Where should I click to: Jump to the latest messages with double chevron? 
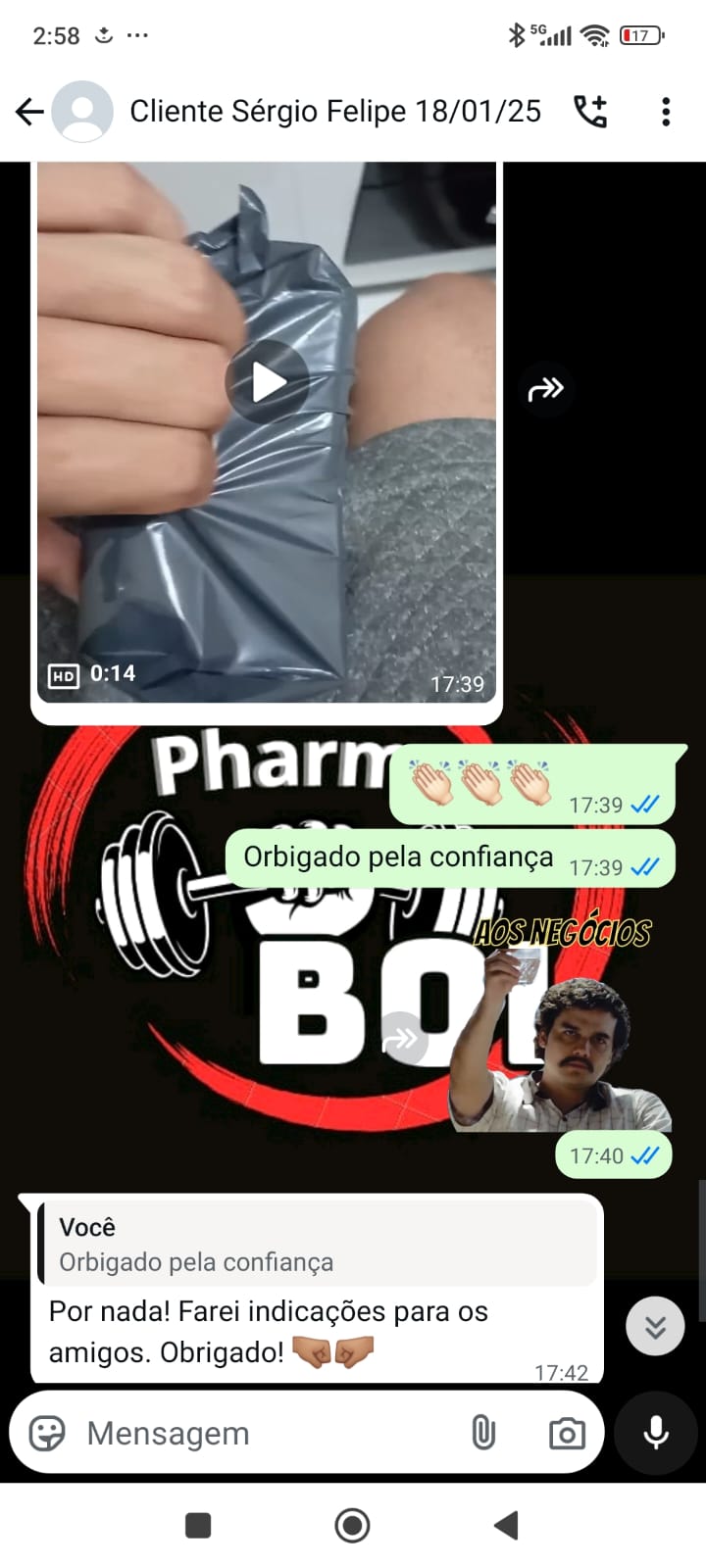click(x=655, y=1326)
